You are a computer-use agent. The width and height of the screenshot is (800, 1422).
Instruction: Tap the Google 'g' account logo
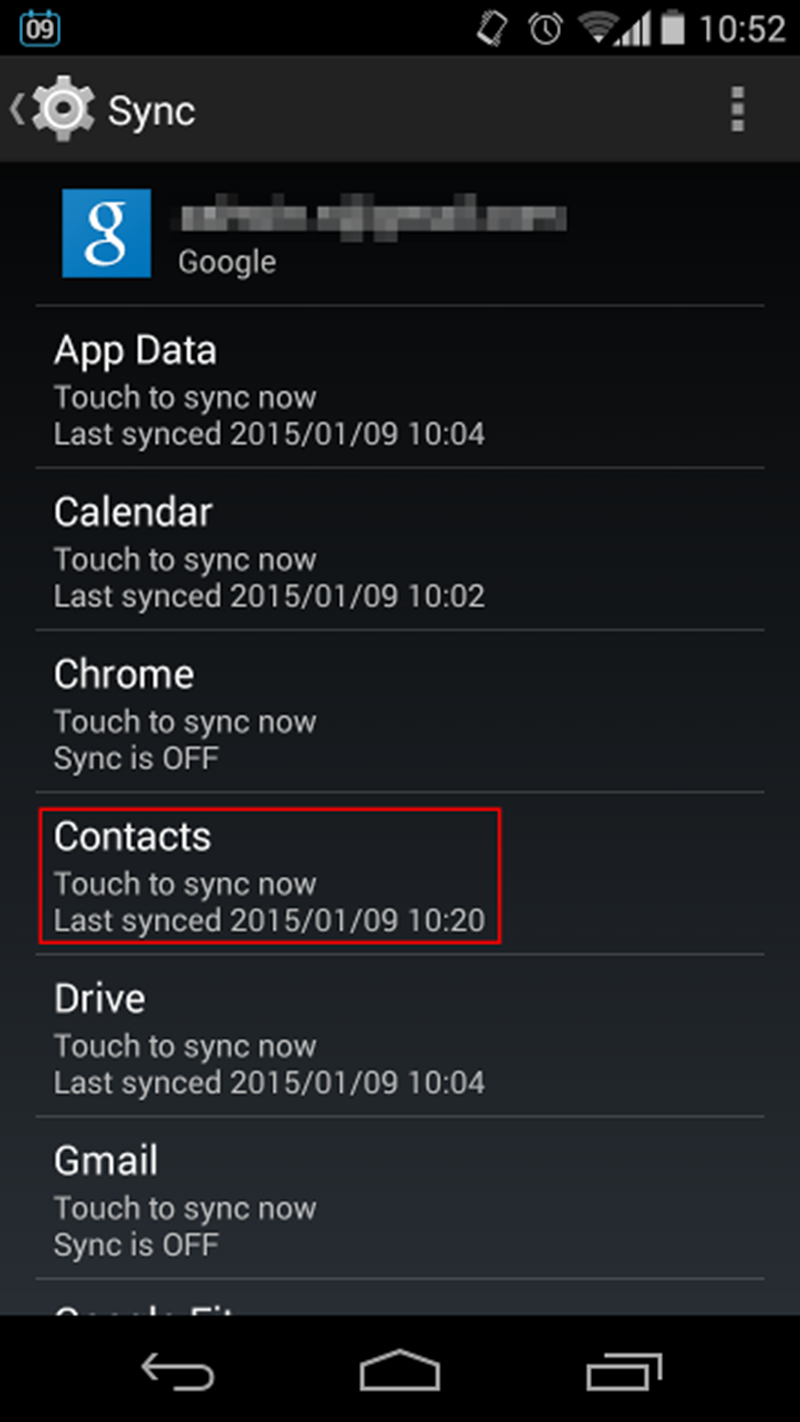pyautogui.click(x=106, y=232)
